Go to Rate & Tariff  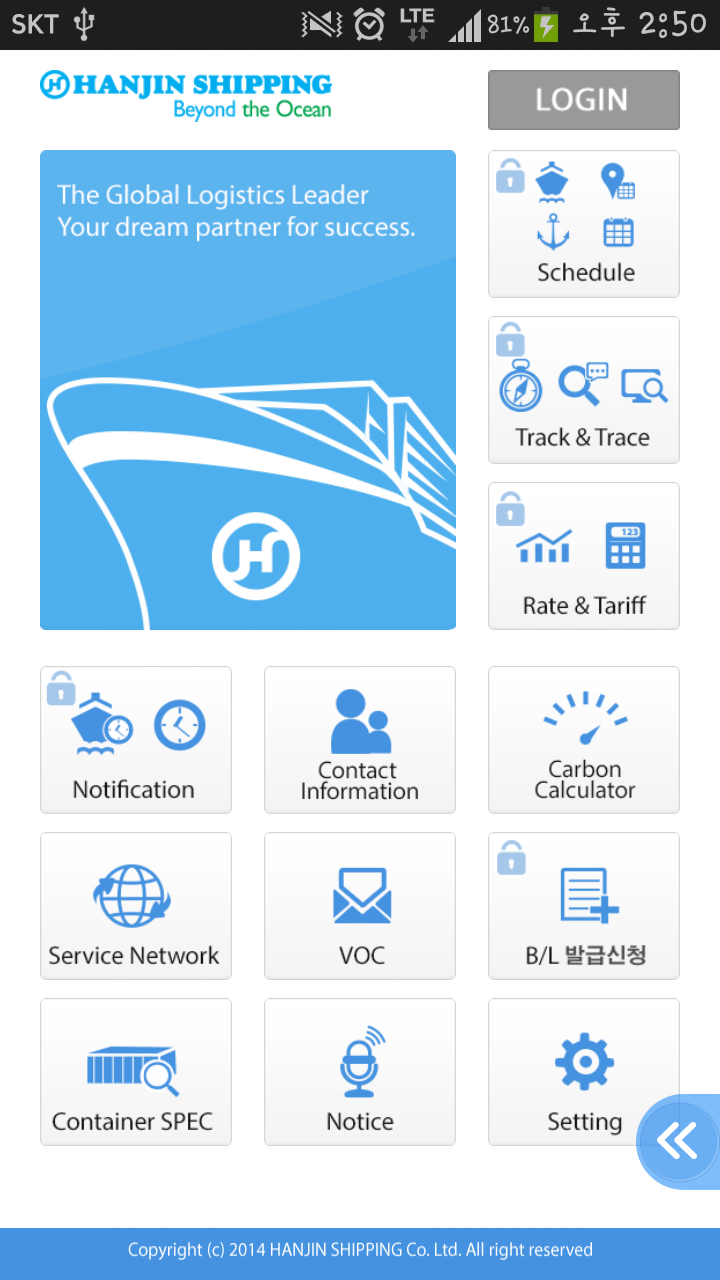pyautogui.click(x=583, y=556)
